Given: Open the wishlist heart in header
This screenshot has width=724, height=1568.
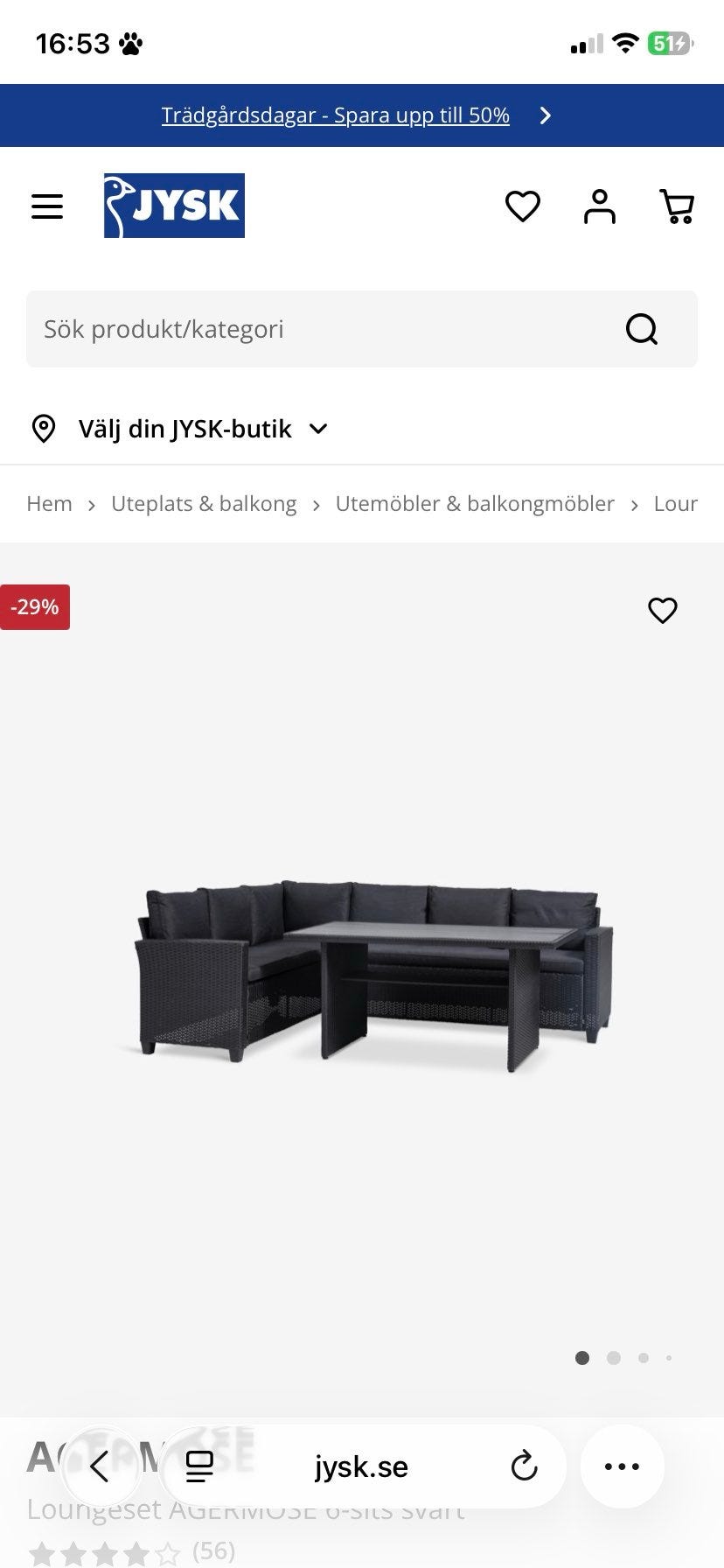Looking at the screenshot, I should tap(522, 206).
